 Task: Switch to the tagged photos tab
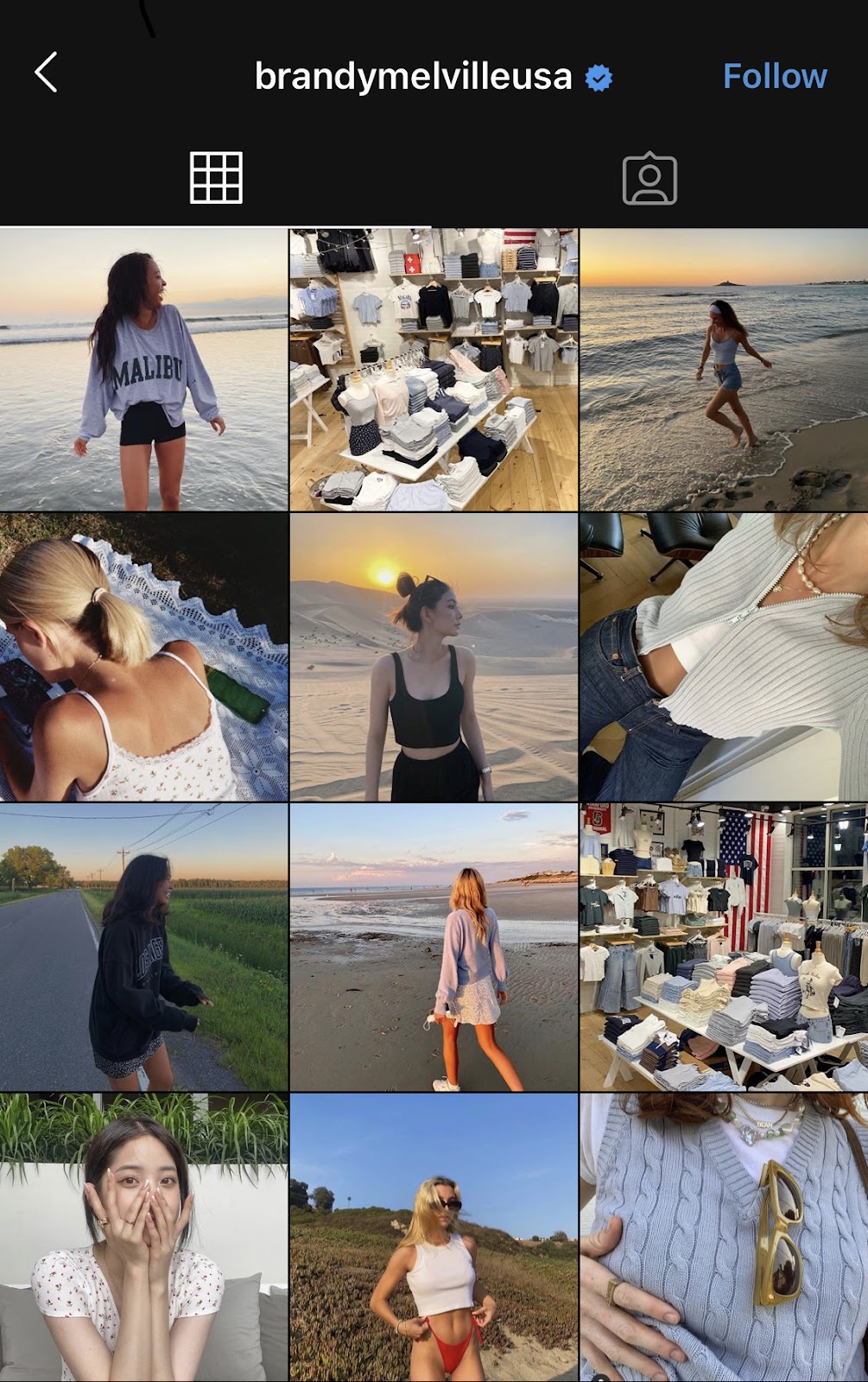(649, 179)
